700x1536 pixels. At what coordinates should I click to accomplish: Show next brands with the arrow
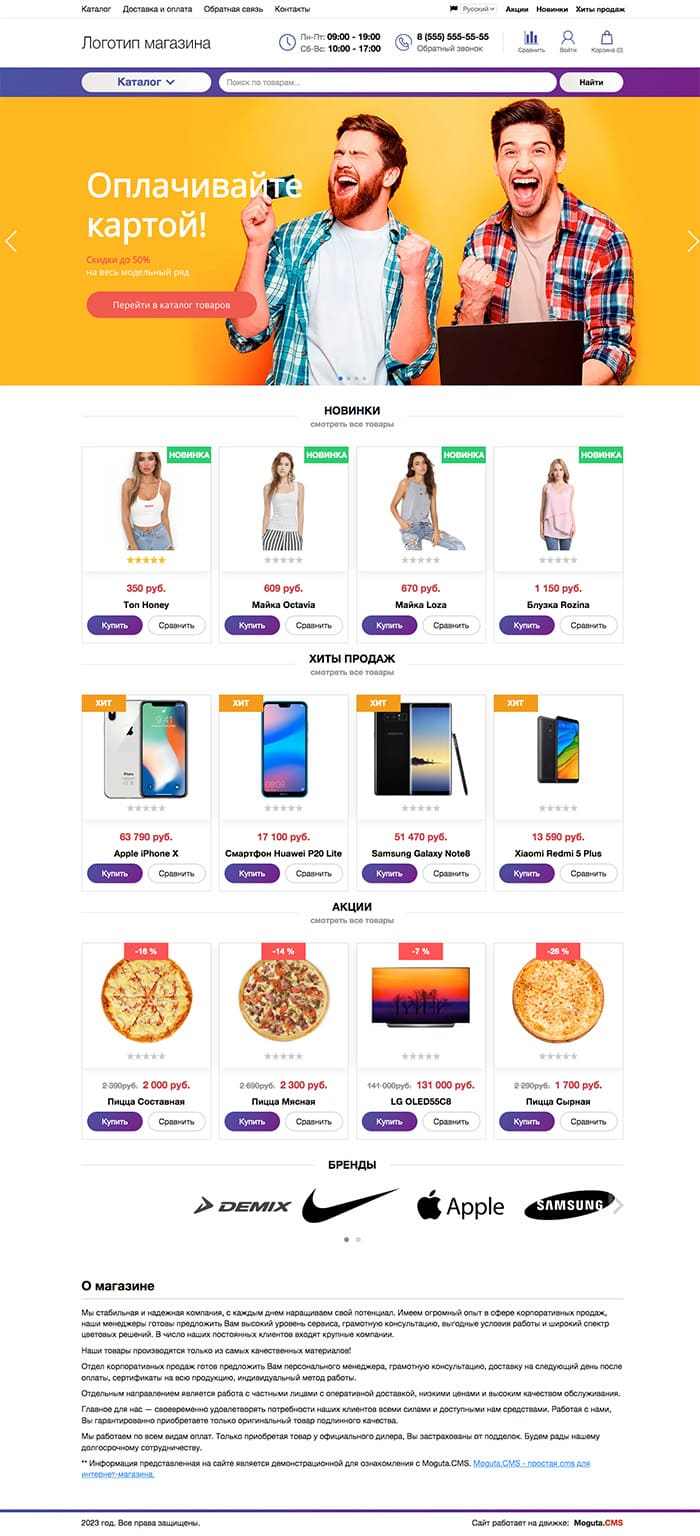(x=618, y=1205)
